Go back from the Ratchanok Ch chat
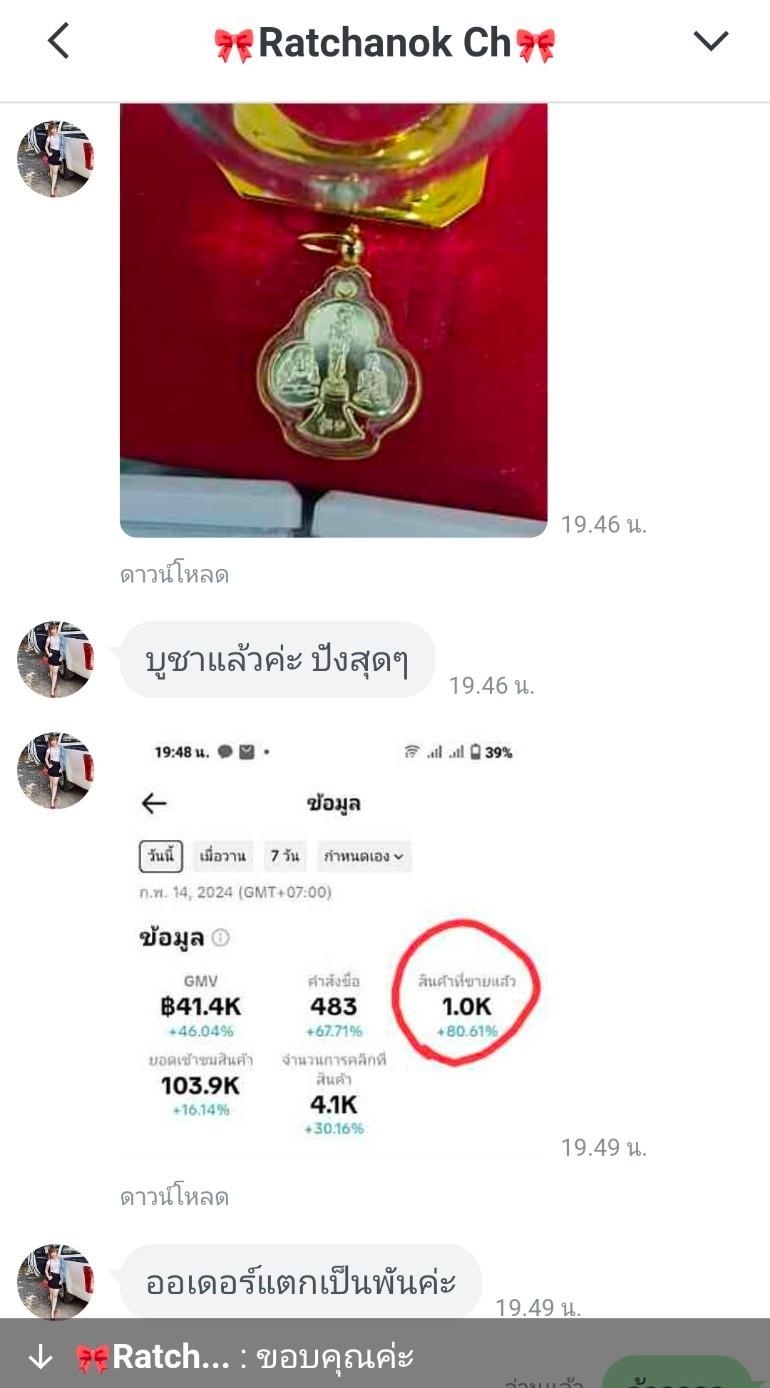Image resolution: width=770 pixels, height=1388 pixels. 59,41
